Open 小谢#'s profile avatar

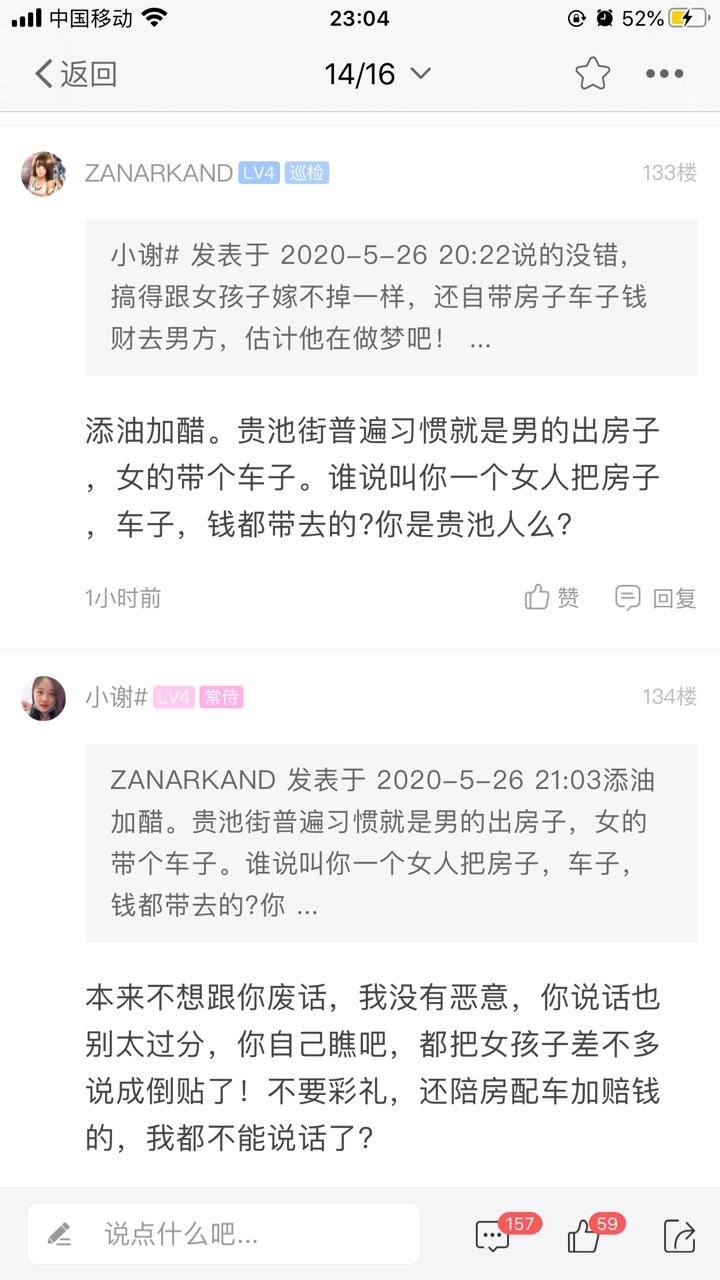43,698
